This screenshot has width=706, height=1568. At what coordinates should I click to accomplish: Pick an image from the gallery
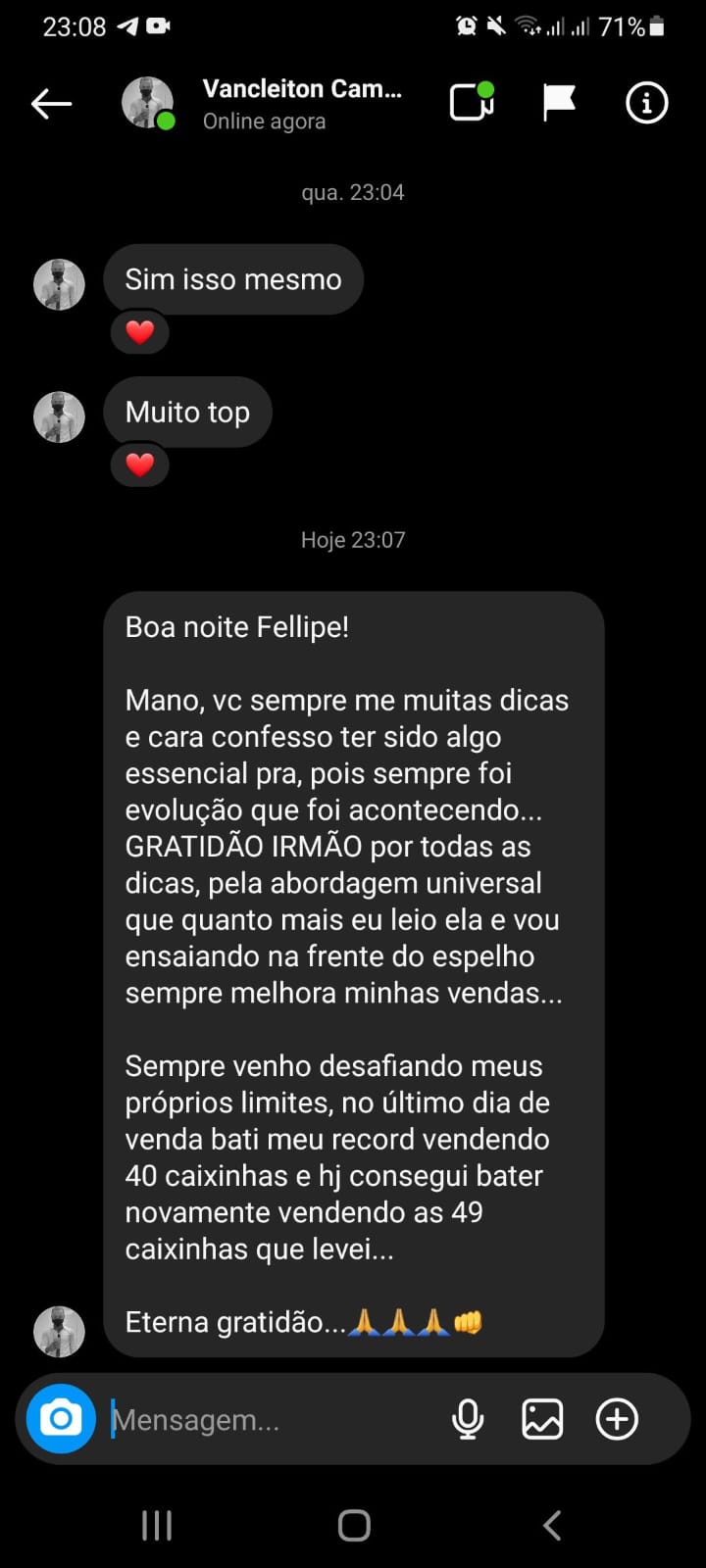(x=542, y=1418)
